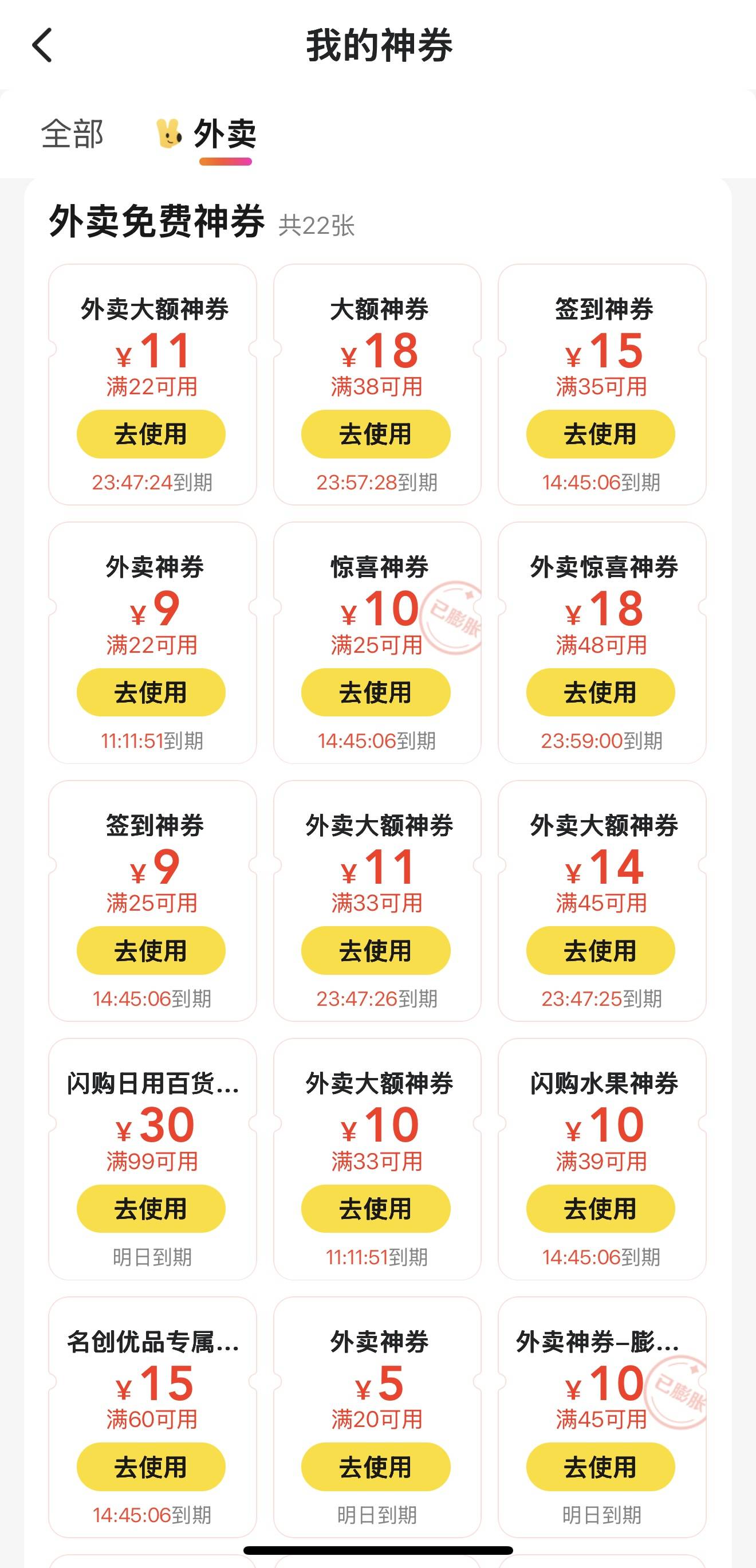Use the ¥10 外卖大额神券 满33可用 coupon
This screenshot has height=1568, width=756.
click(376, 1208)
